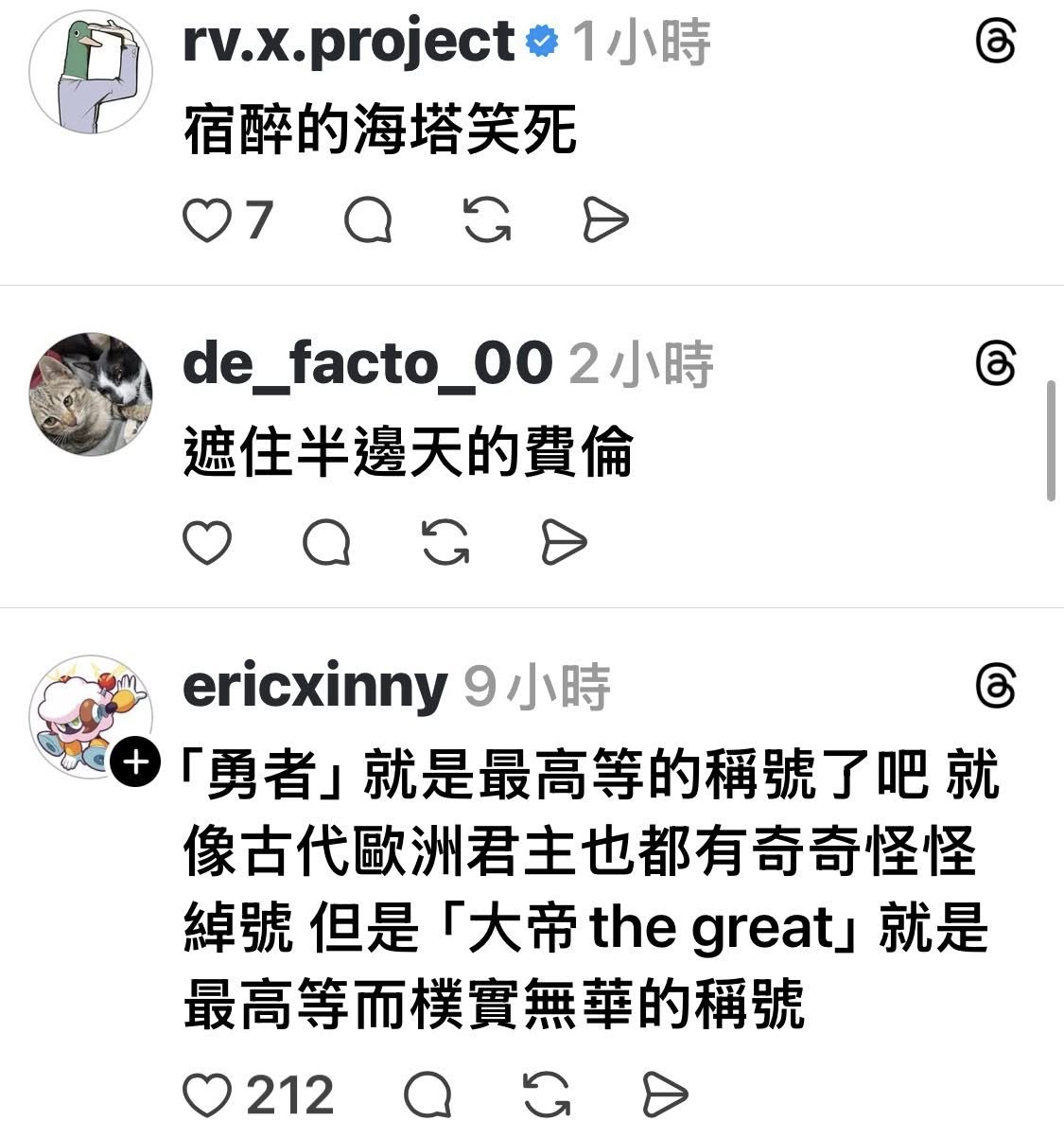Viewport: 1064px width, 1138px height.
Task: Like the comment by rv.x.project
Action: tap(207, 220)
